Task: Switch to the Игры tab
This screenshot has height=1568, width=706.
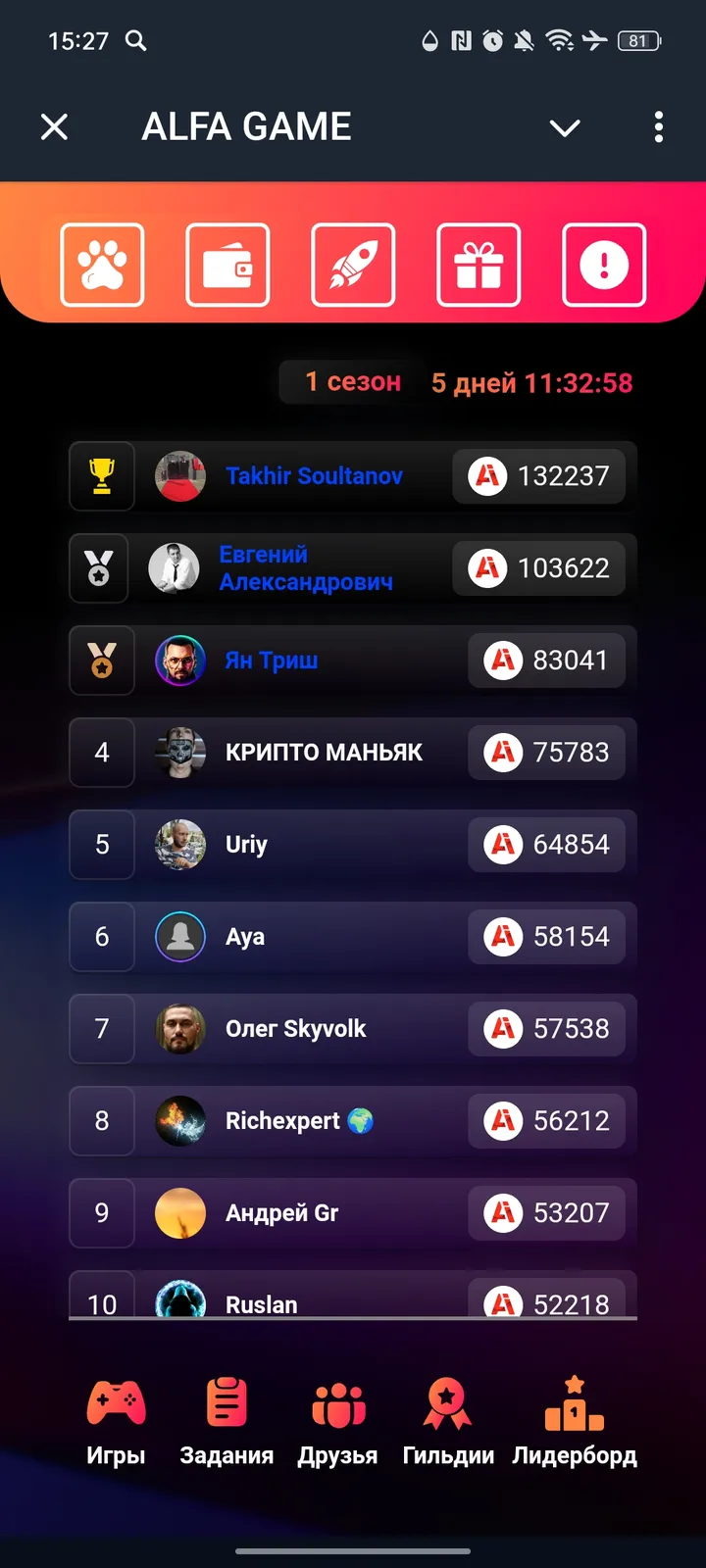Action: click(x=116, y=1421)
